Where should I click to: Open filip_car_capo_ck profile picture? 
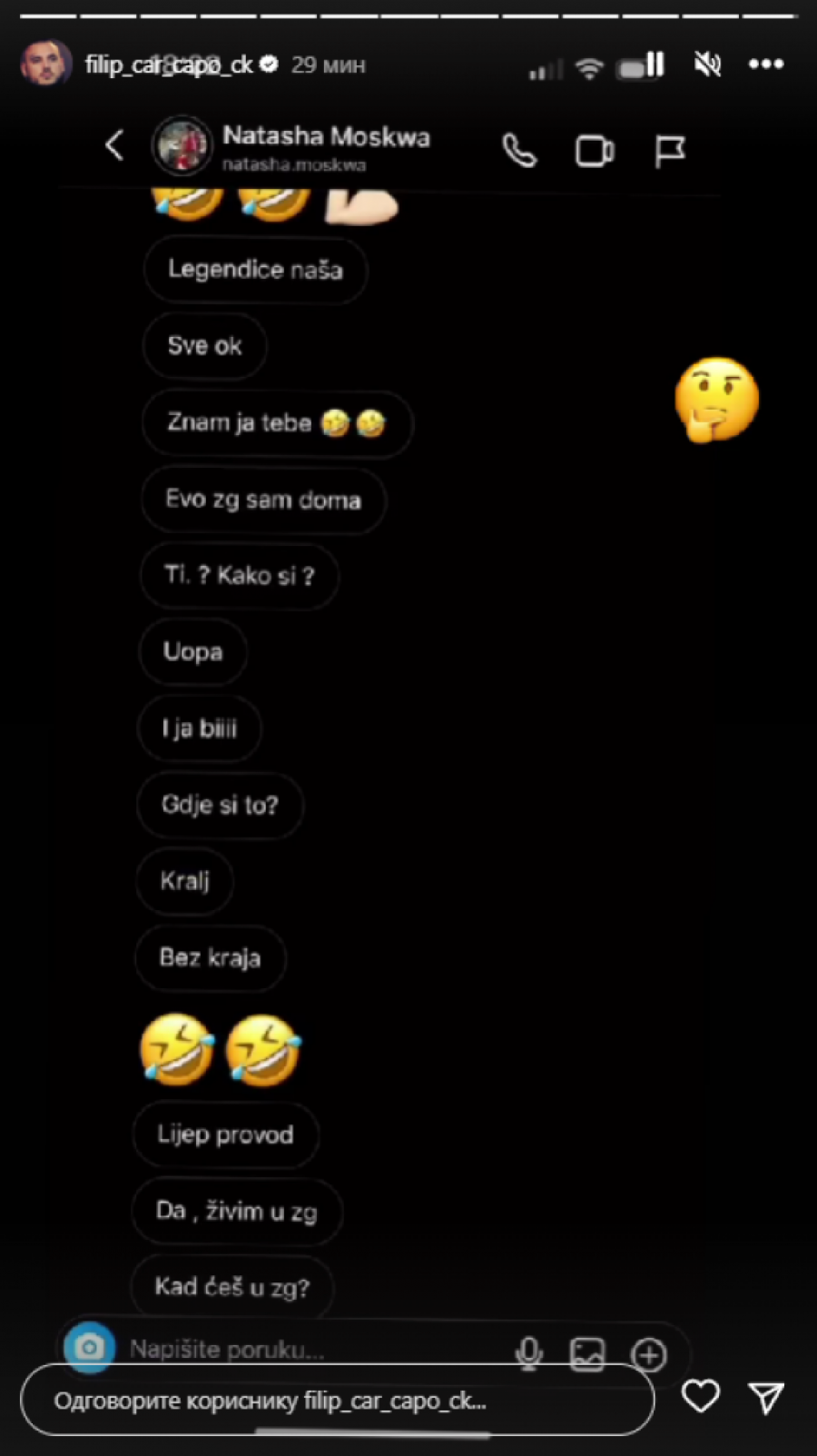point(44,64)
